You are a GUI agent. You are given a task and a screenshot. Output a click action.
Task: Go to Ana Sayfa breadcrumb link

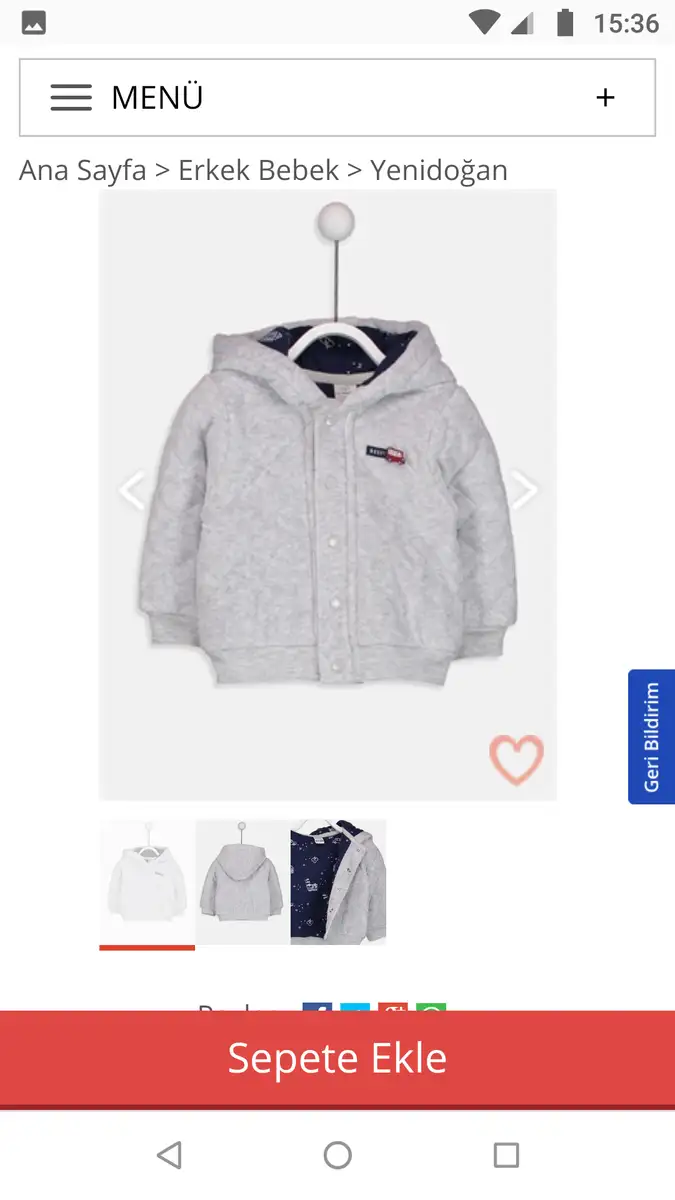point(83,170)
